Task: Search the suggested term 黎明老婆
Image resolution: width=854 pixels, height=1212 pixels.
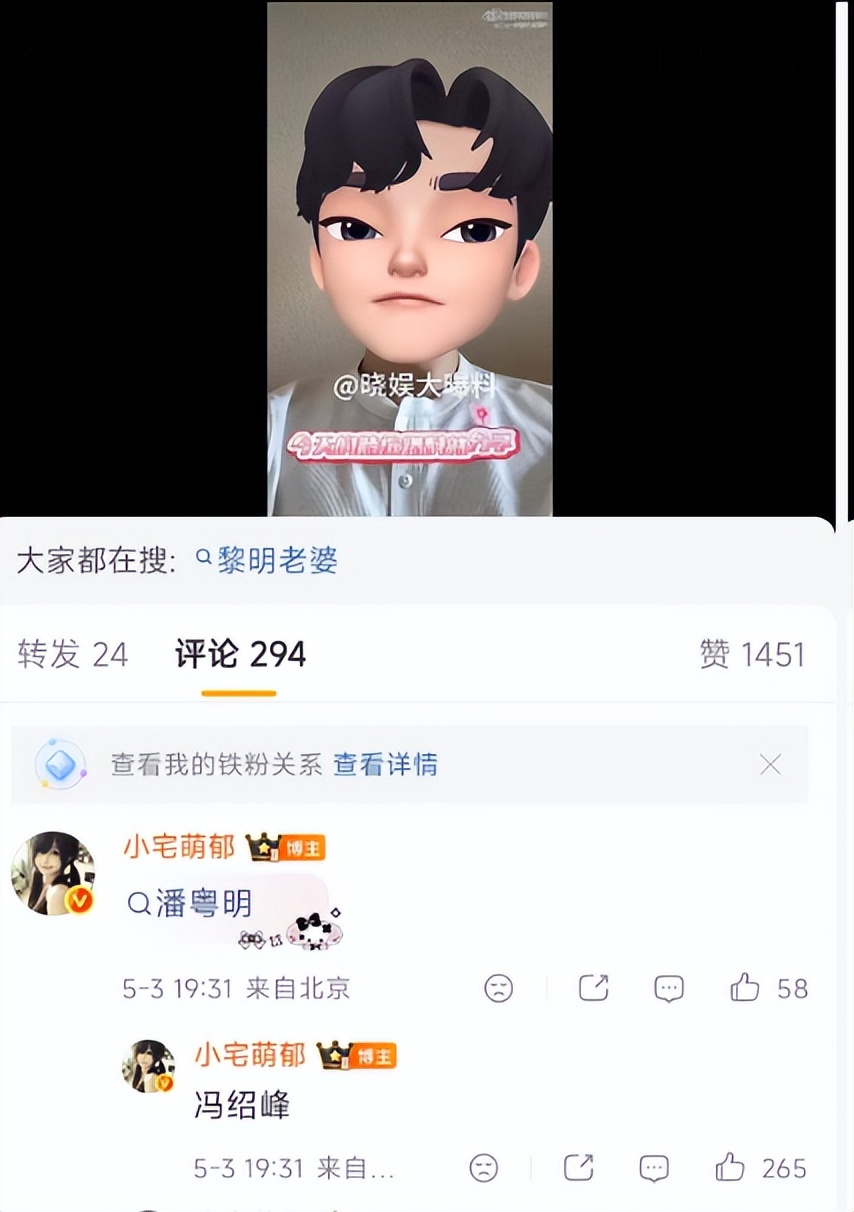Action: pyautogui.click(x=267, y=559)
